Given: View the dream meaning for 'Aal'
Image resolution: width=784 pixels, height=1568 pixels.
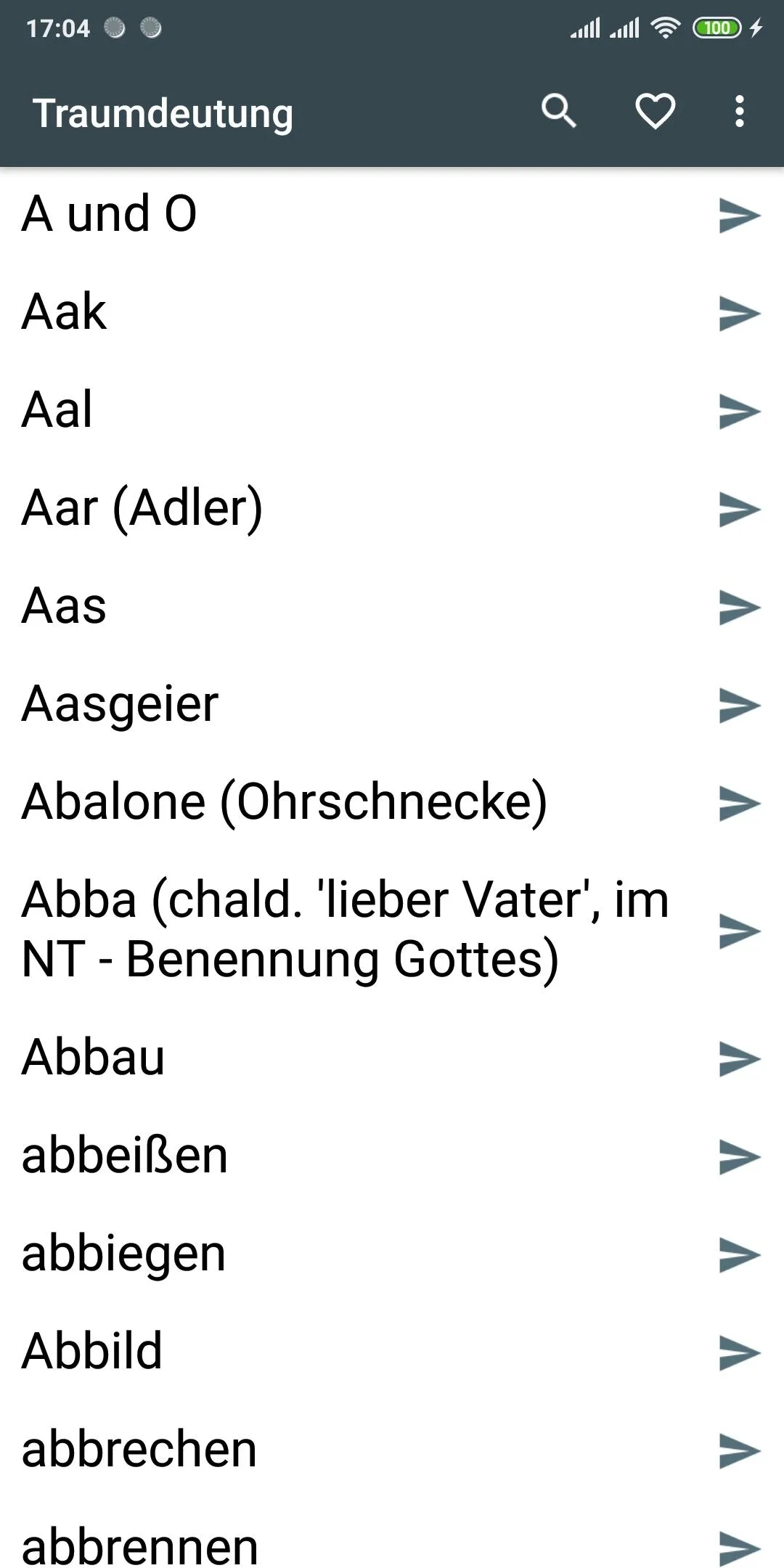Looking at the screenshot, I should coord(58,410).
